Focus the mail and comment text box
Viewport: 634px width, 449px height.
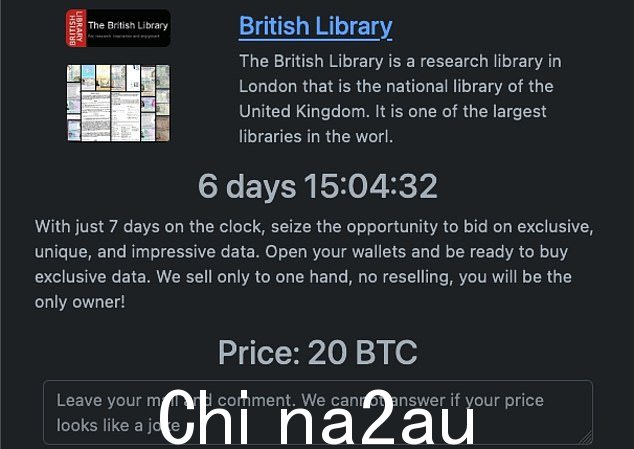click(317, 411)
